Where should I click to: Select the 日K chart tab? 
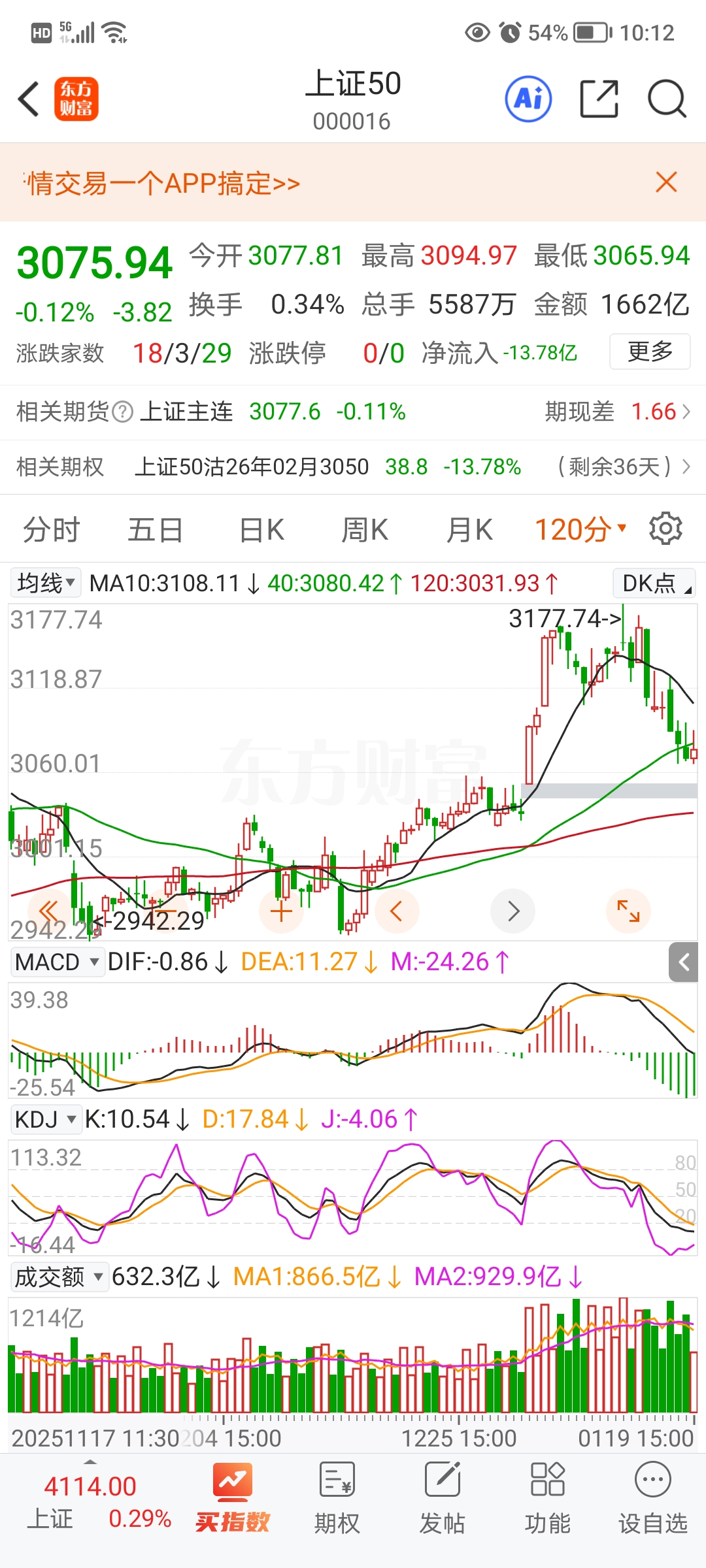coord(261,529)
